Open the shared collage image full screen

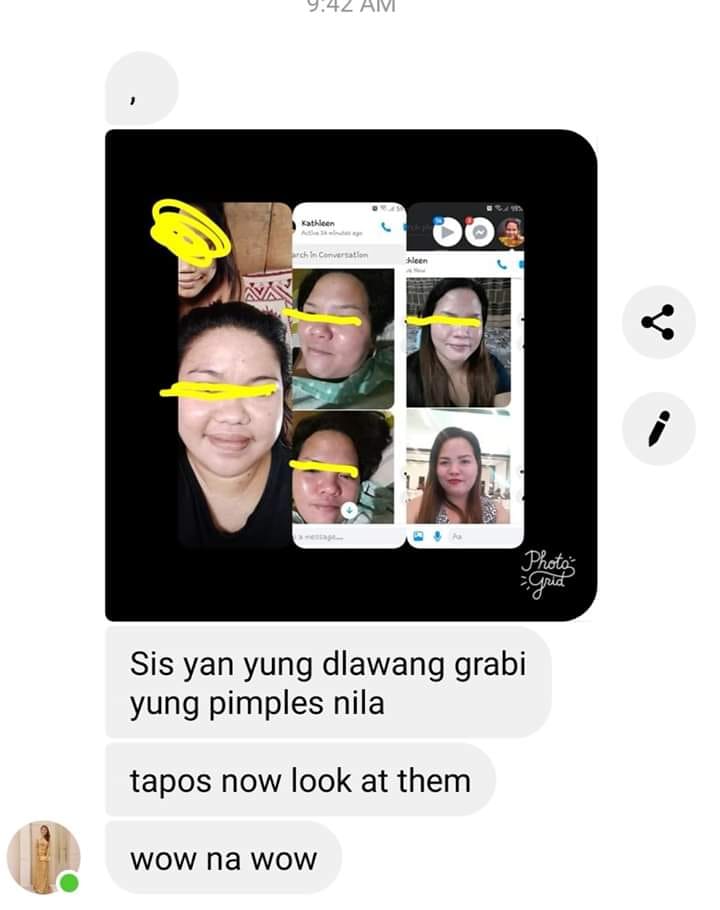pos(351,375)
